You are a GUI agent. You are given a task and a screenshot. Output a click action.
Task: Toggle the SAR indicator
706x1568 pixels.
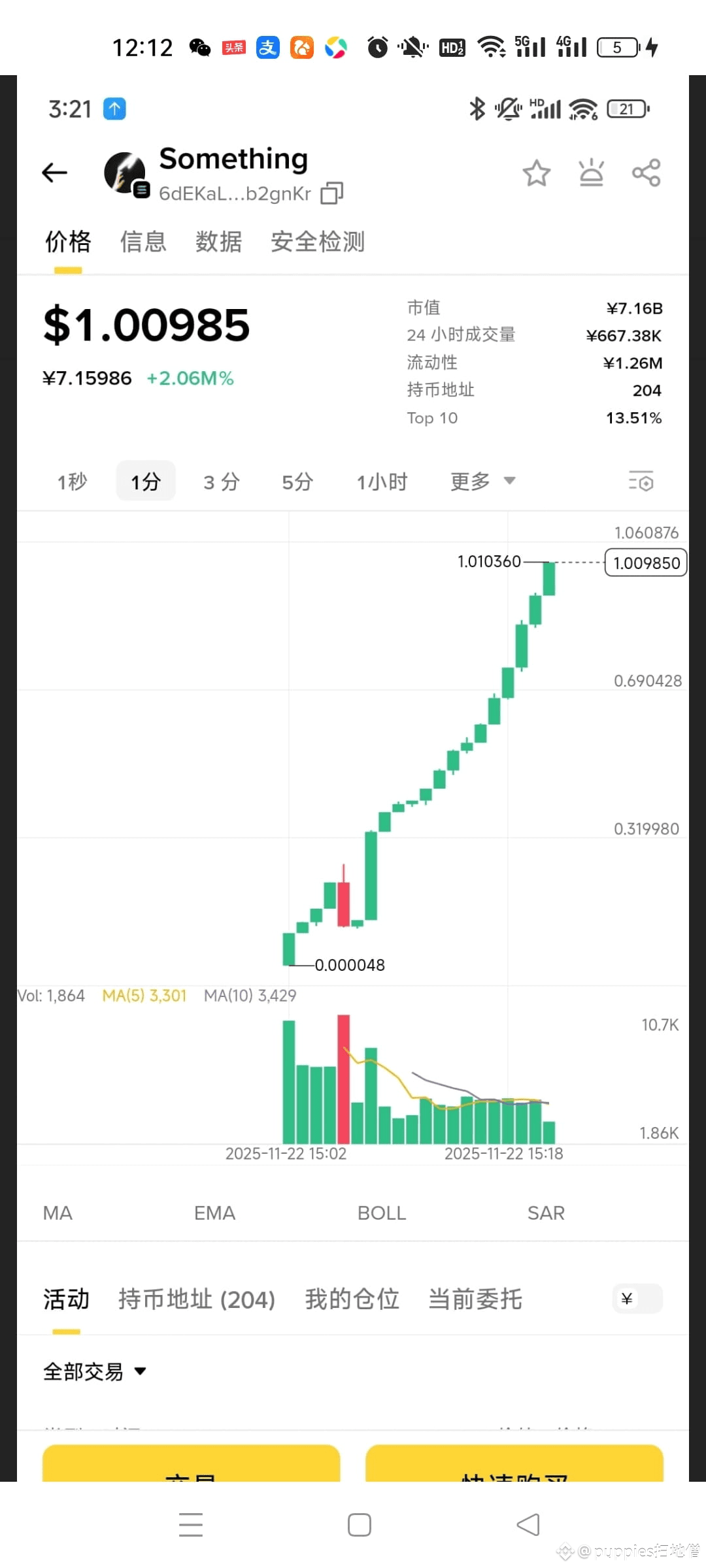545,1213
